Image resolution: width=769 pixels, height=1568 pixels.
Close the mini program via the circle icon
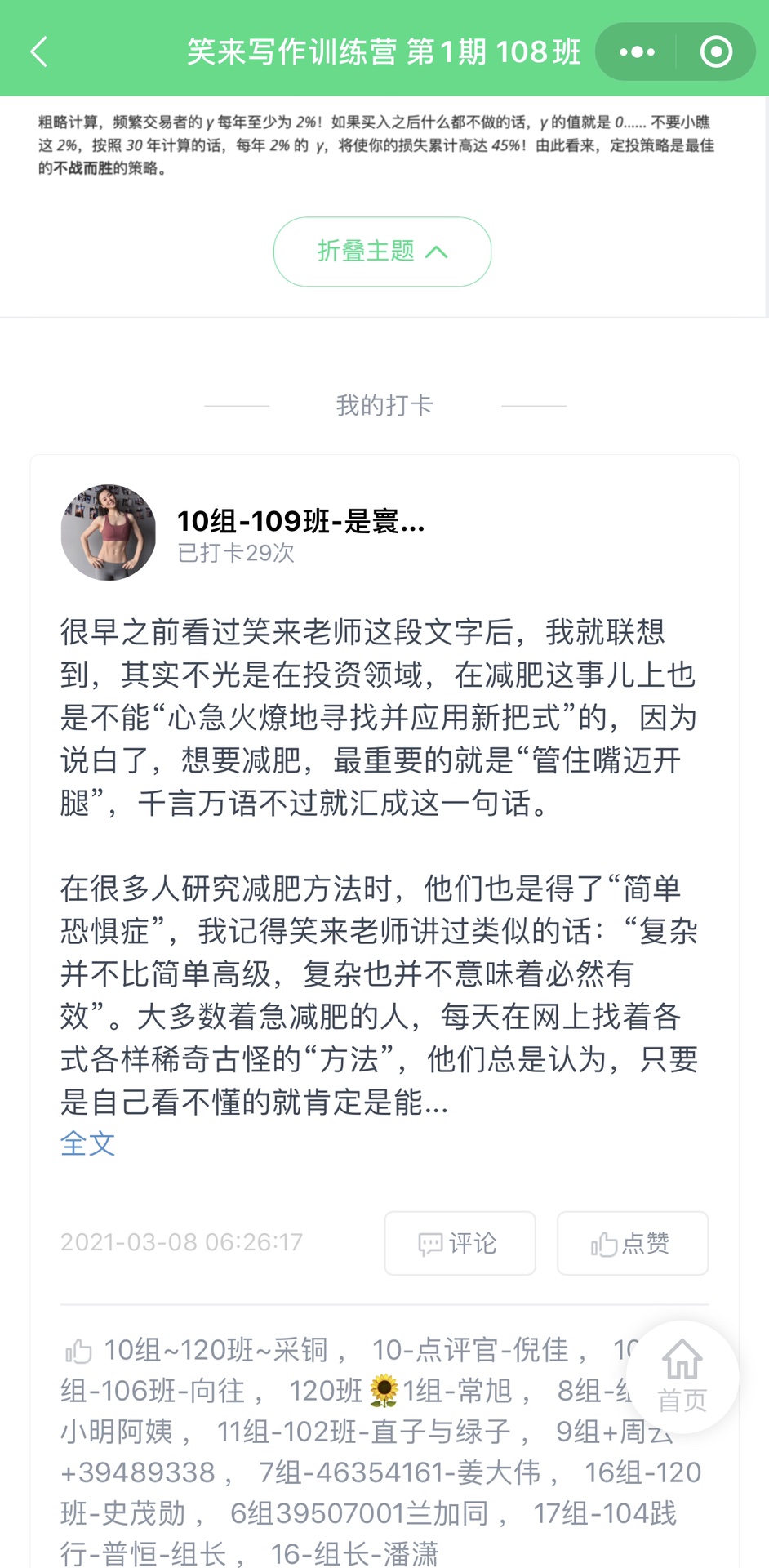click(x=716, y=52)
